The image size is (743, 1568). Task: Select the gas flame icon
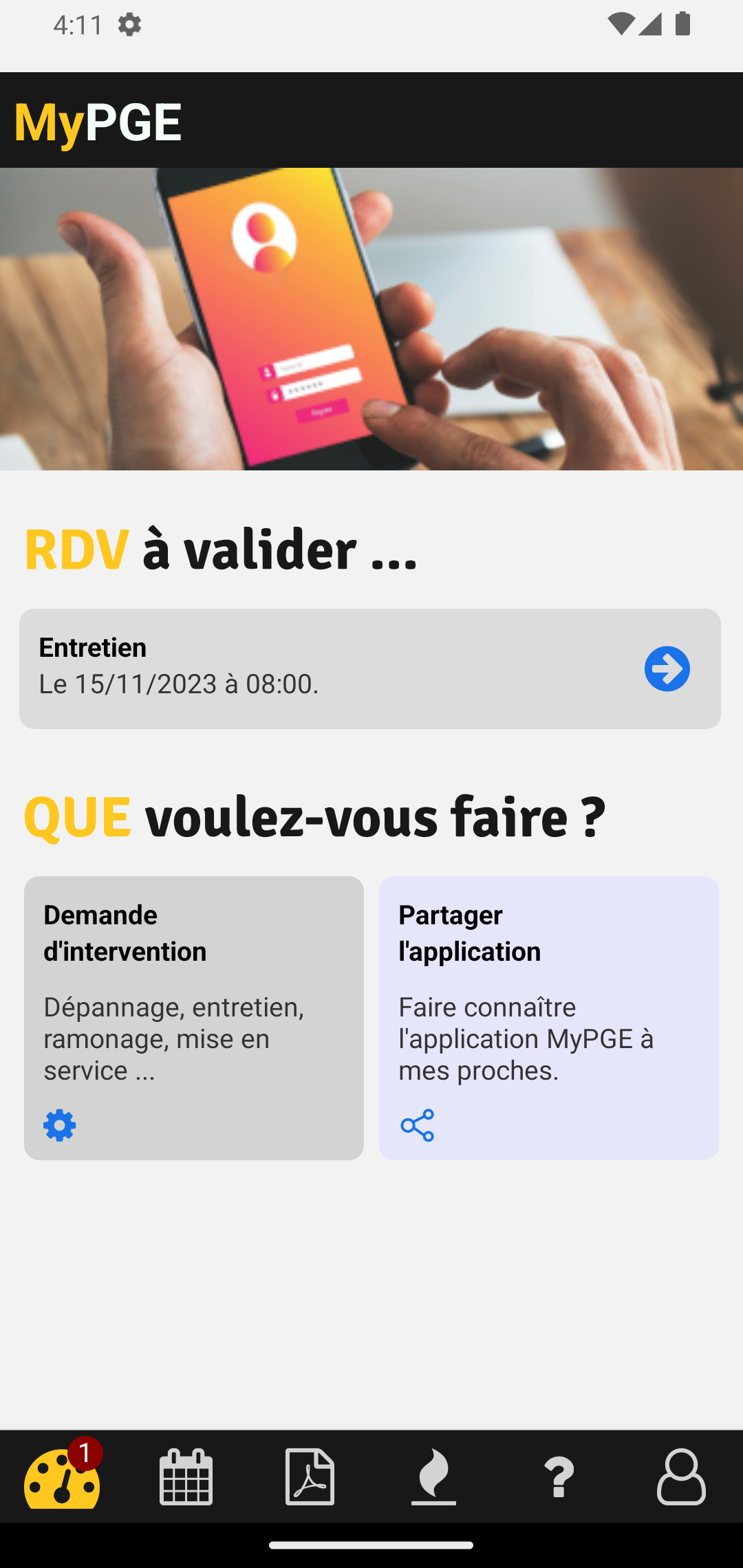(433, 1476)
